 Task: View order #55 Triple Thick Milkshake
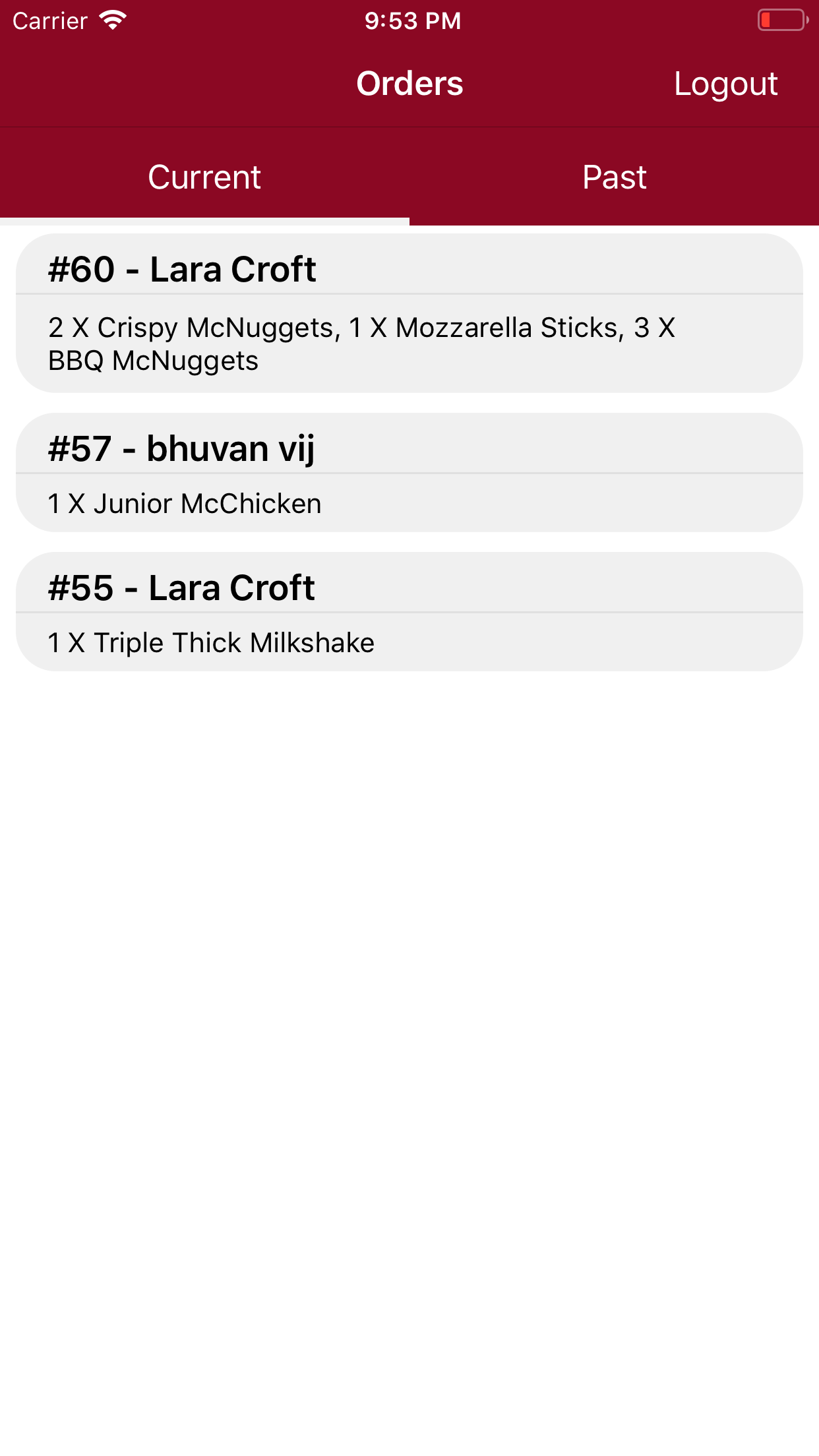point(409,611)
